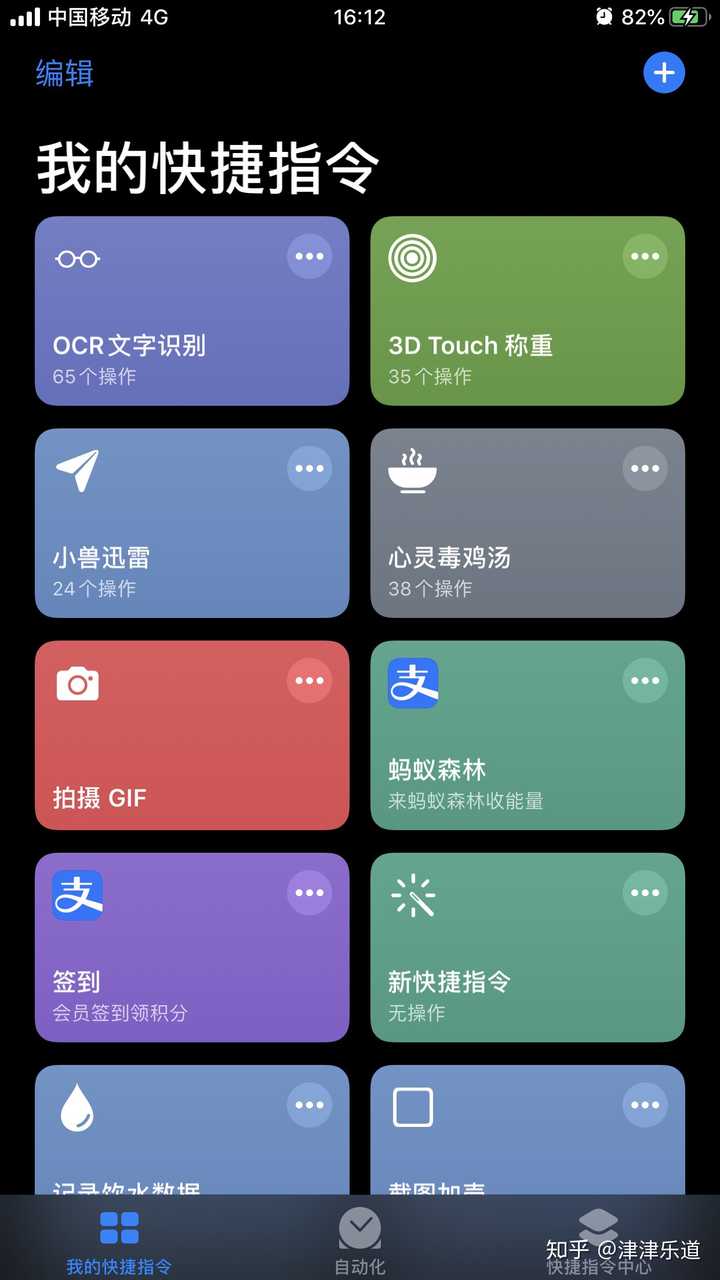This screenshot has width=720, height=1280.
Task: Select the Alipay icon on 签到 card
Action: point(77,894)
